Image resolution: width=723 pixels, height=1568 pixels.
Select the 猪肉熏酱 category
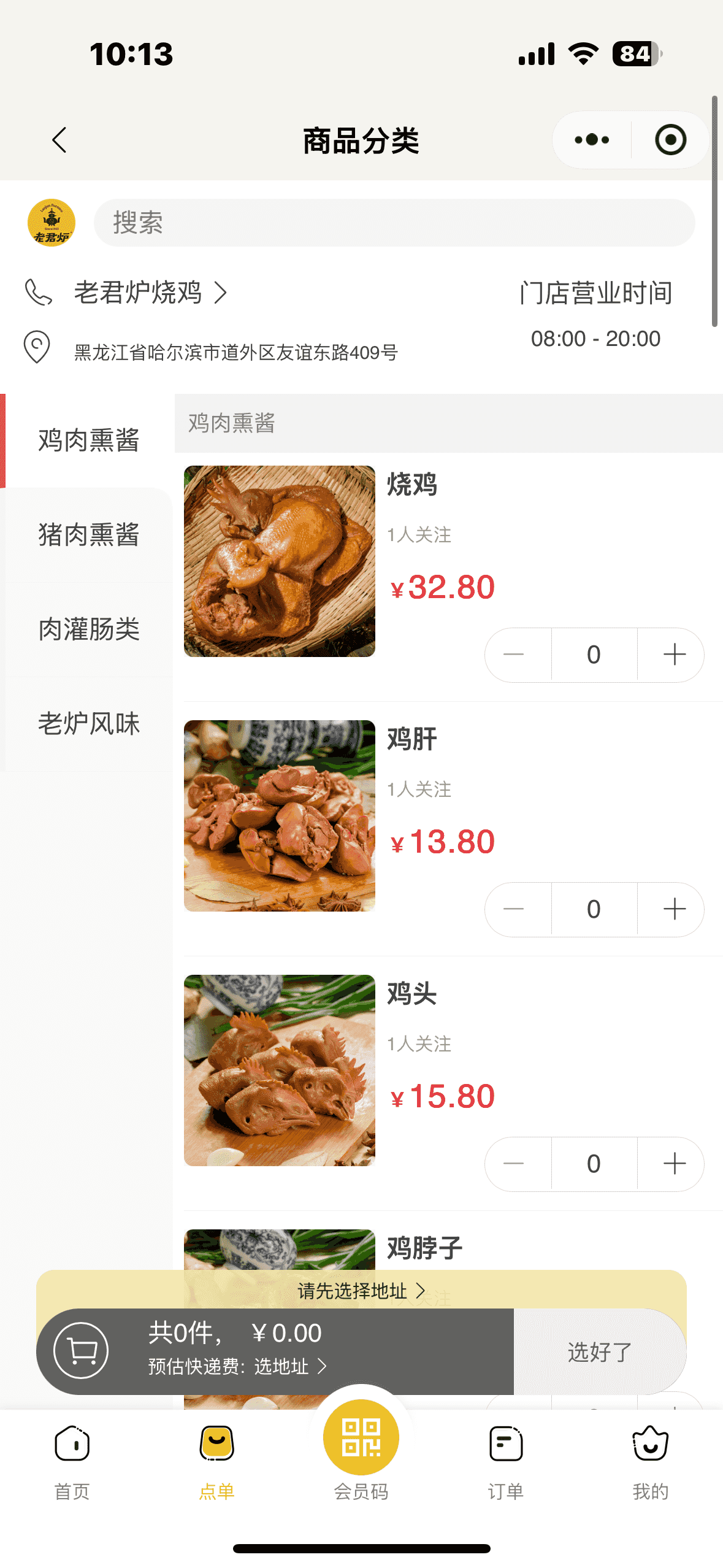89,535
